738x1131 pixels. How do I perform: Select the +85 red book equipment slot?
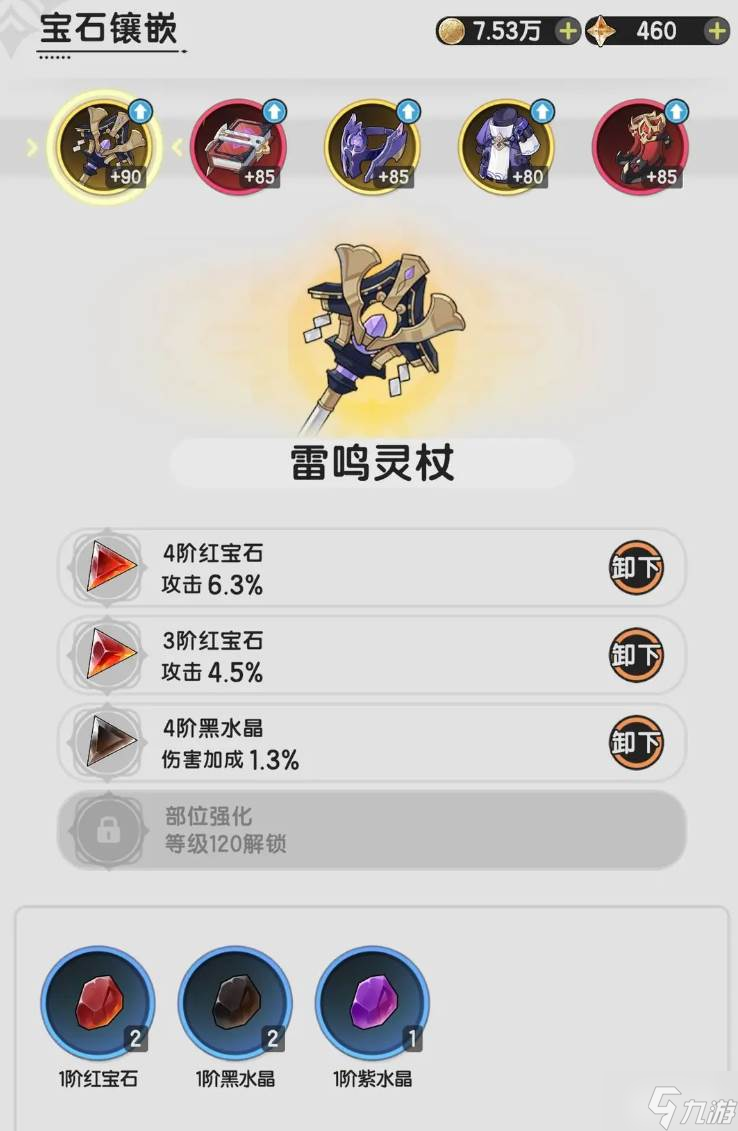click(238, 147)
